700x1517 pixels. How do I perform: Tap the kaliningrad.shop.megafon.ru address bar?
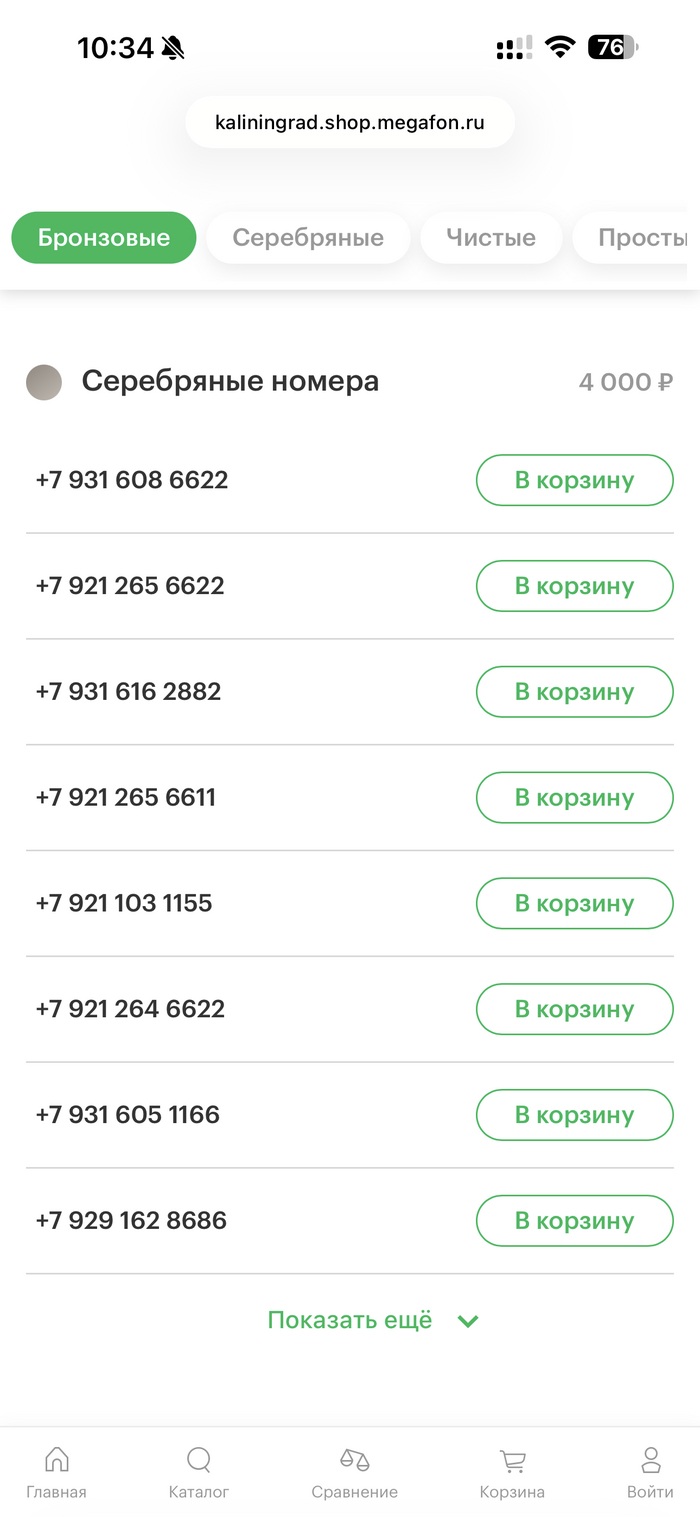(x=350, y=123)
